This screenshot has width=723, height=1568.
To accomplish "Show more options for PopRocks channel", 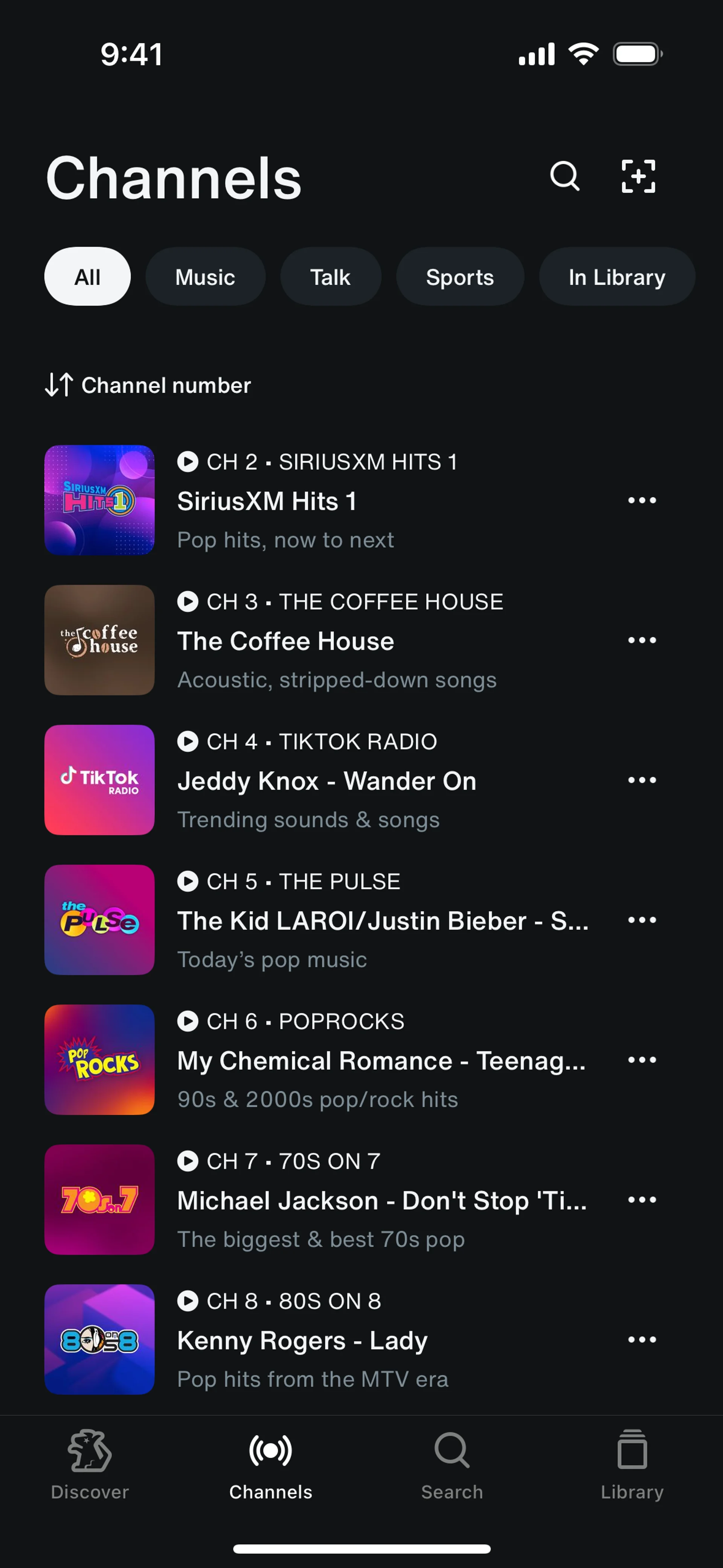I will [x=641, y=1060].
